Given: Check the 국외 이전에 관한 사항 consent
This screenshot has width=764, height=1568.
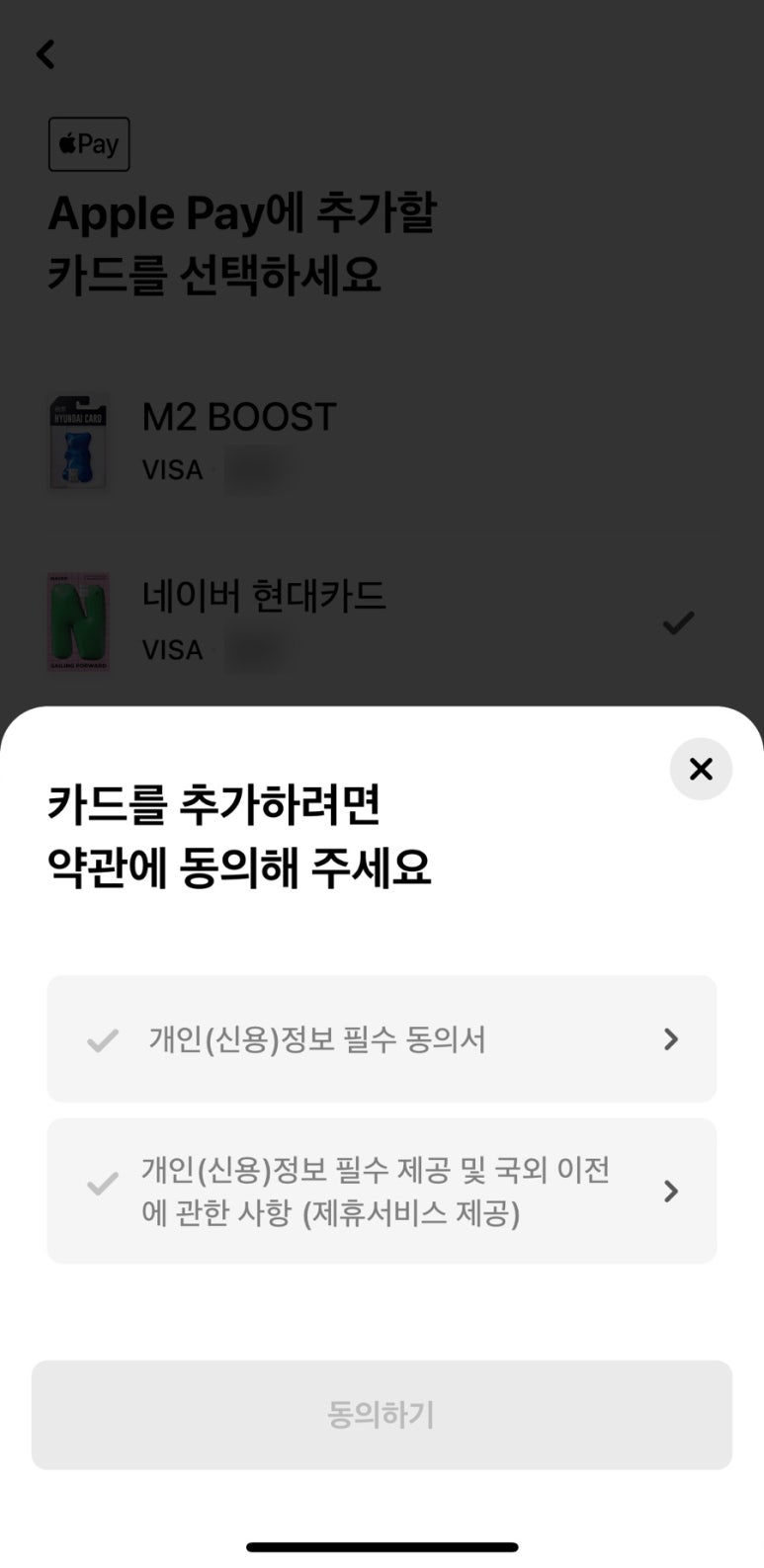Looking at the screenshot, I should pos(103,1184).
